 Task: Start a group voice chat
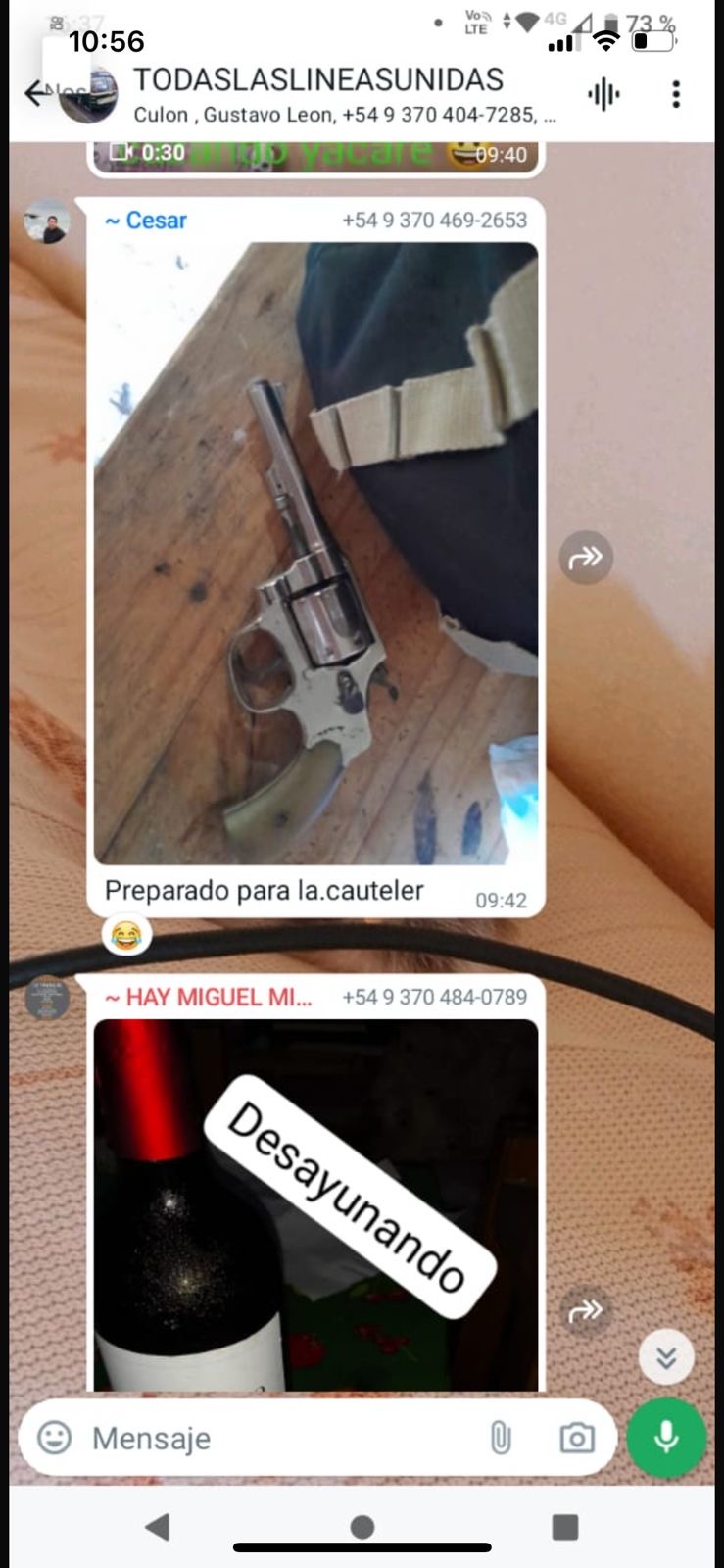point(603,94)
